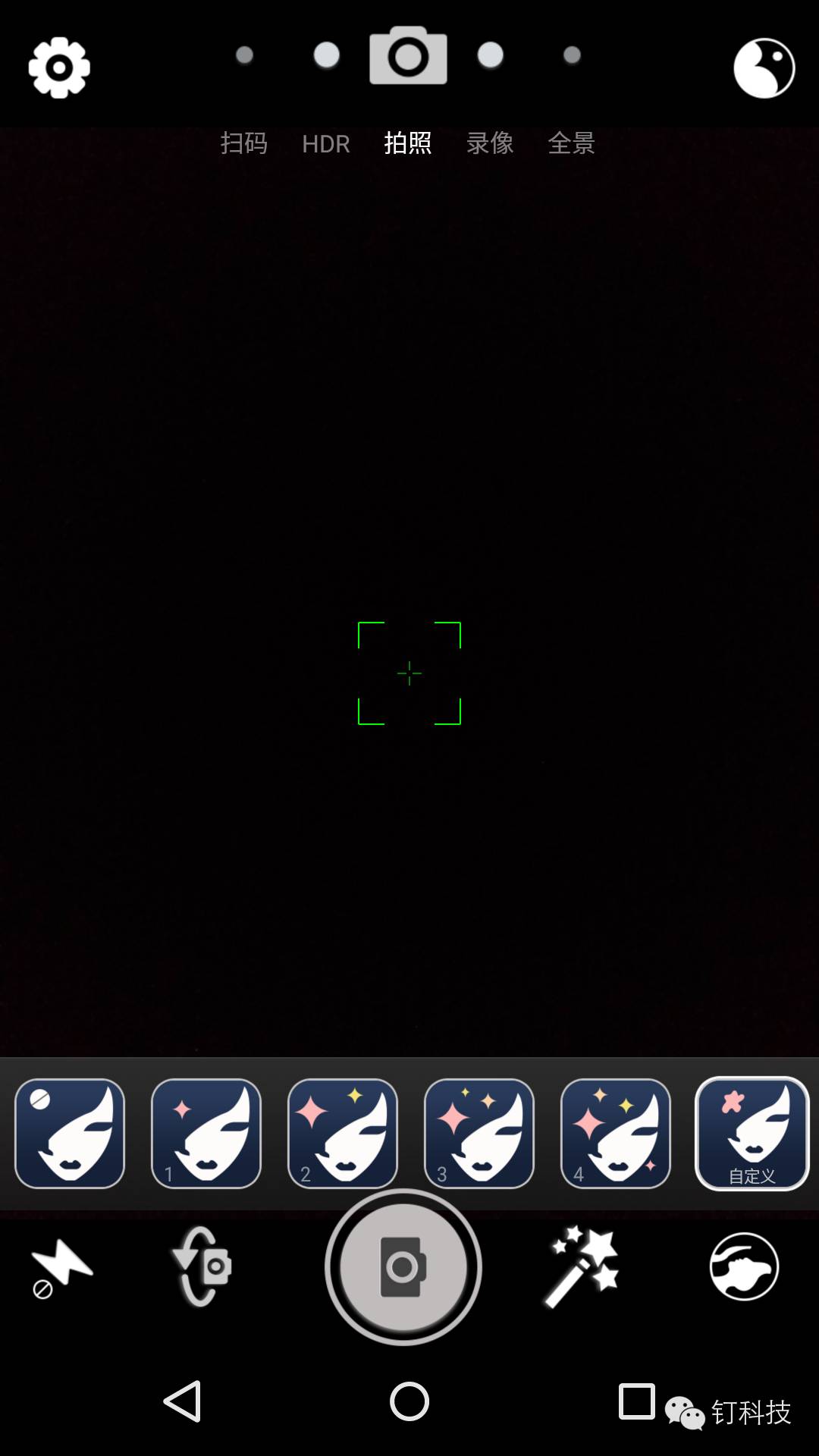This screenshot has height=1456, width=819.
Task: Switch to HDR mode
Action: coord(326,143)
